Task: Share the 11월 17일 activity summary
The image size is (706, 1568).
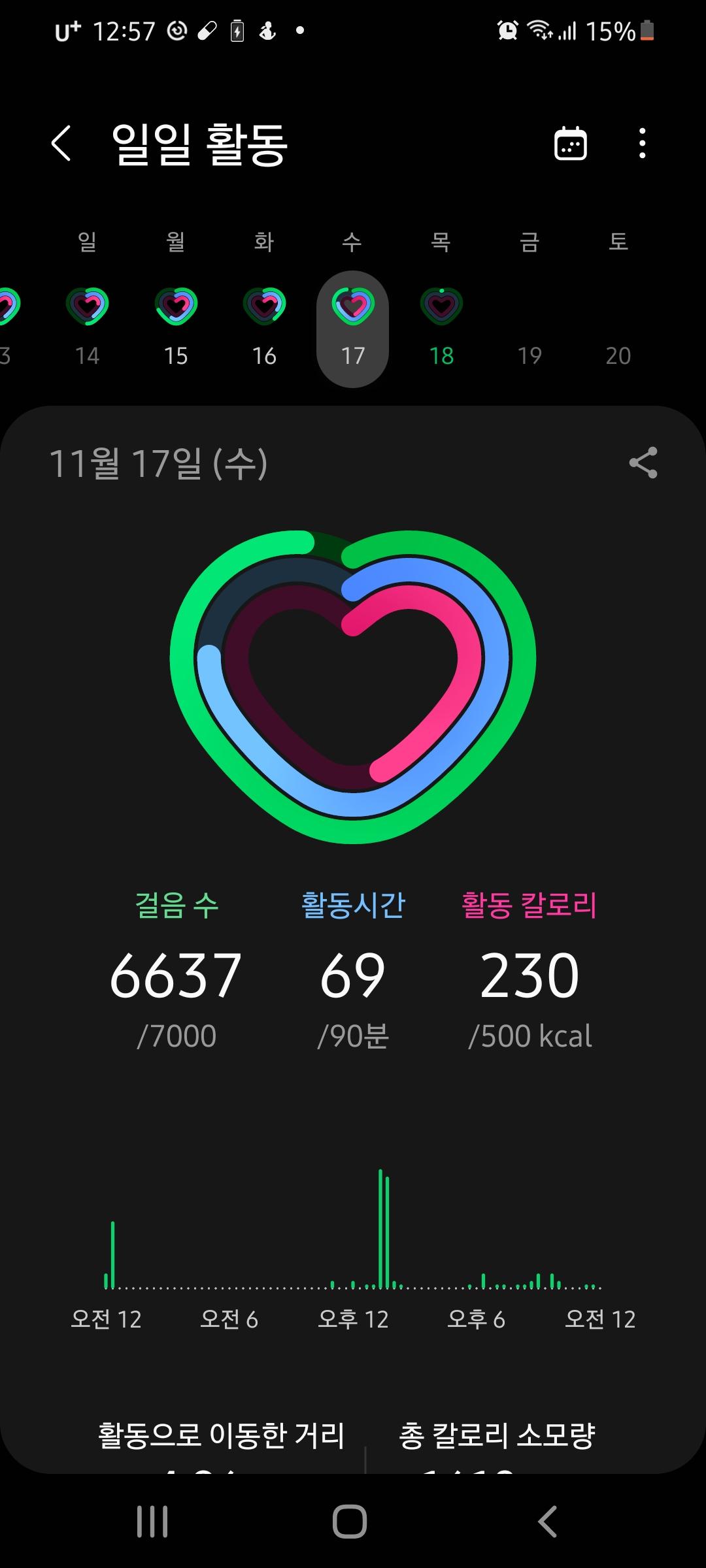Action: 643,463
